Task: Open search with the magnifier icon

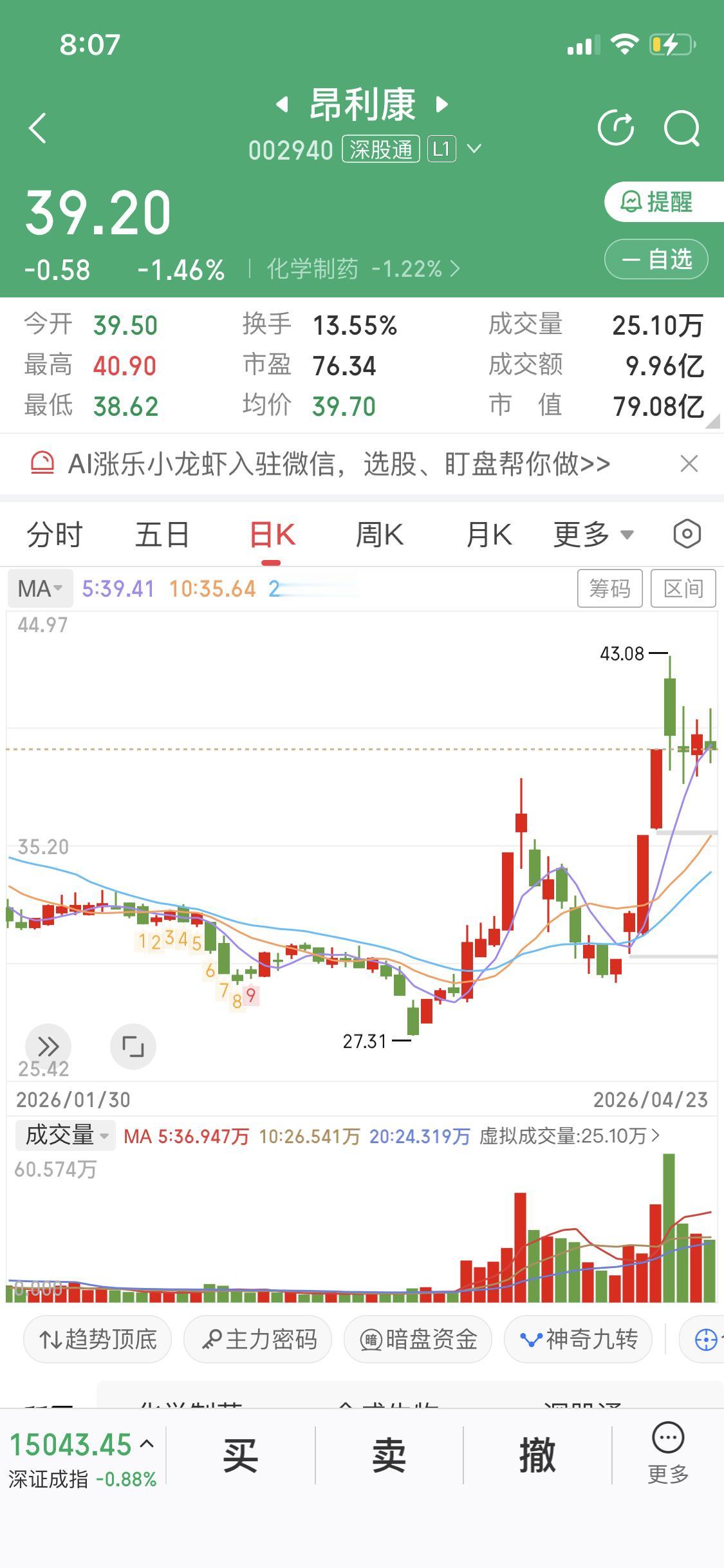Action: tap(682, 127)
